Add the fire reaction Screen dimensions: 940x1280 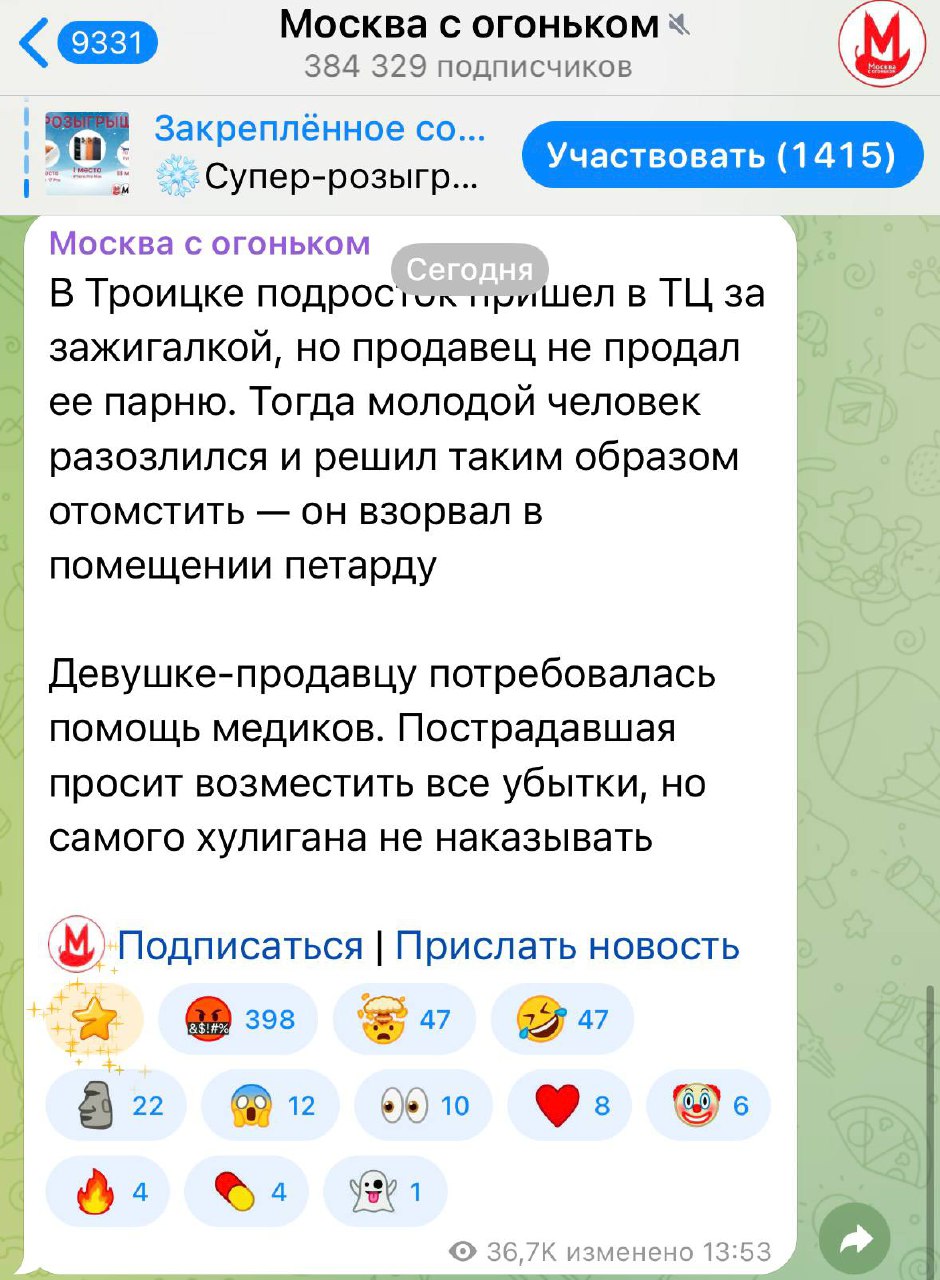click(108, 1191)
